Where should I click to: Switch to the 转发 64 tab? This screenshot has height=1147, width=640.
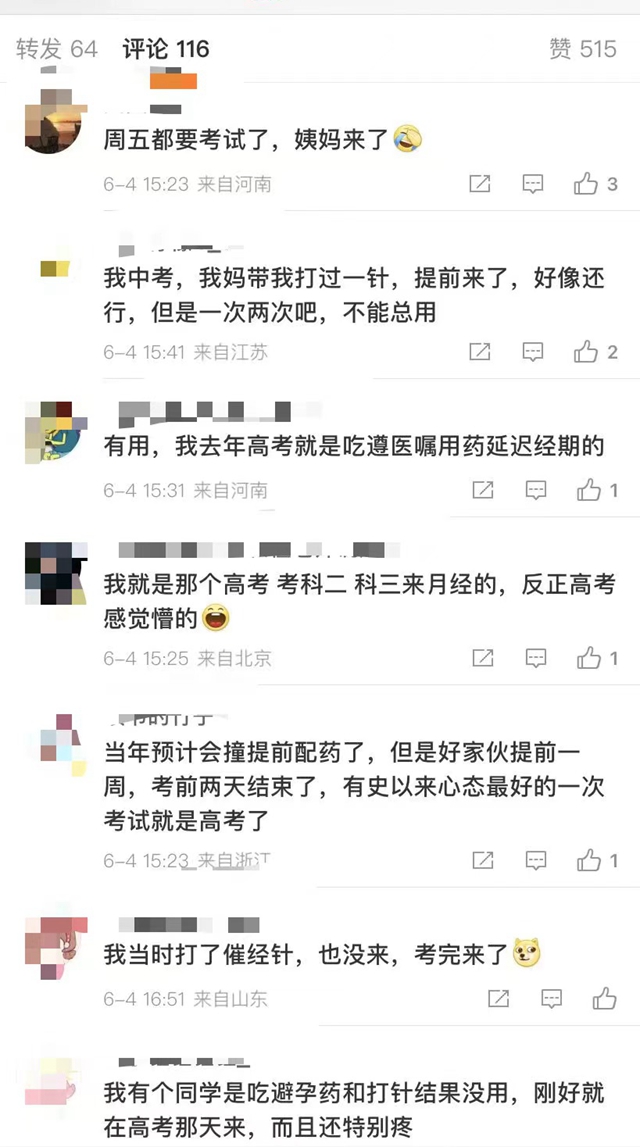click(x=57, y=48)
